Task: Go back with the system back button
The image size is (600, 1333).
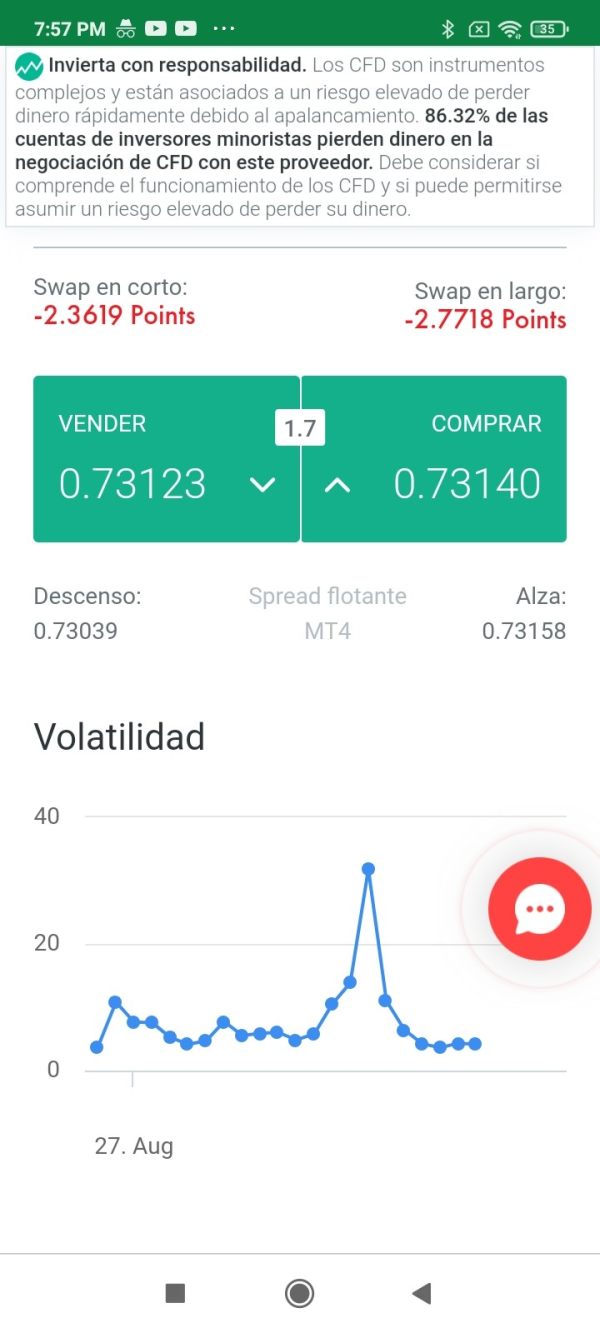Action: point(421,1294)
